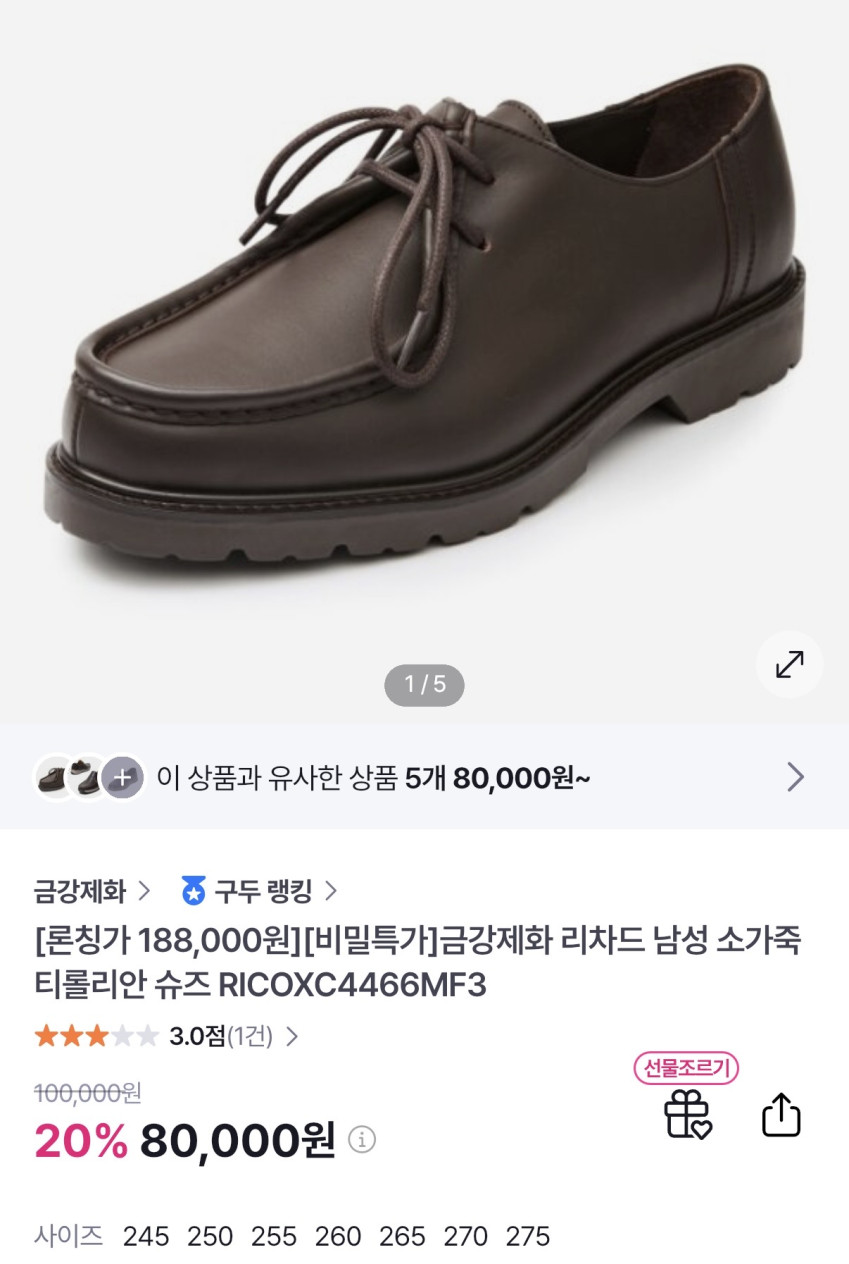The width and height of the screenshot is (849, 1264).
Task: Tap the 선물조르기 gift icon
Action: click(x=688, y=1114)
